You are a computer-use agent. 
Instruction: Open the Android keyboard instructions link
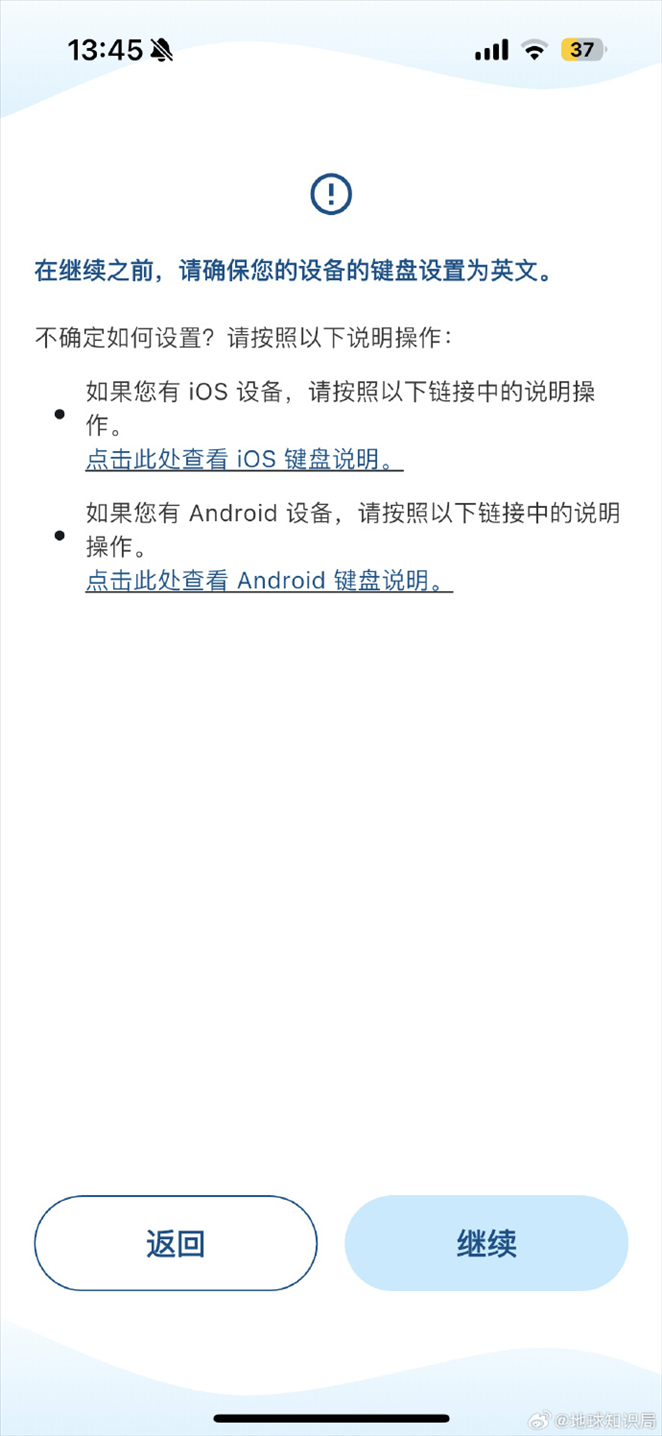click(x=268, y=581)
